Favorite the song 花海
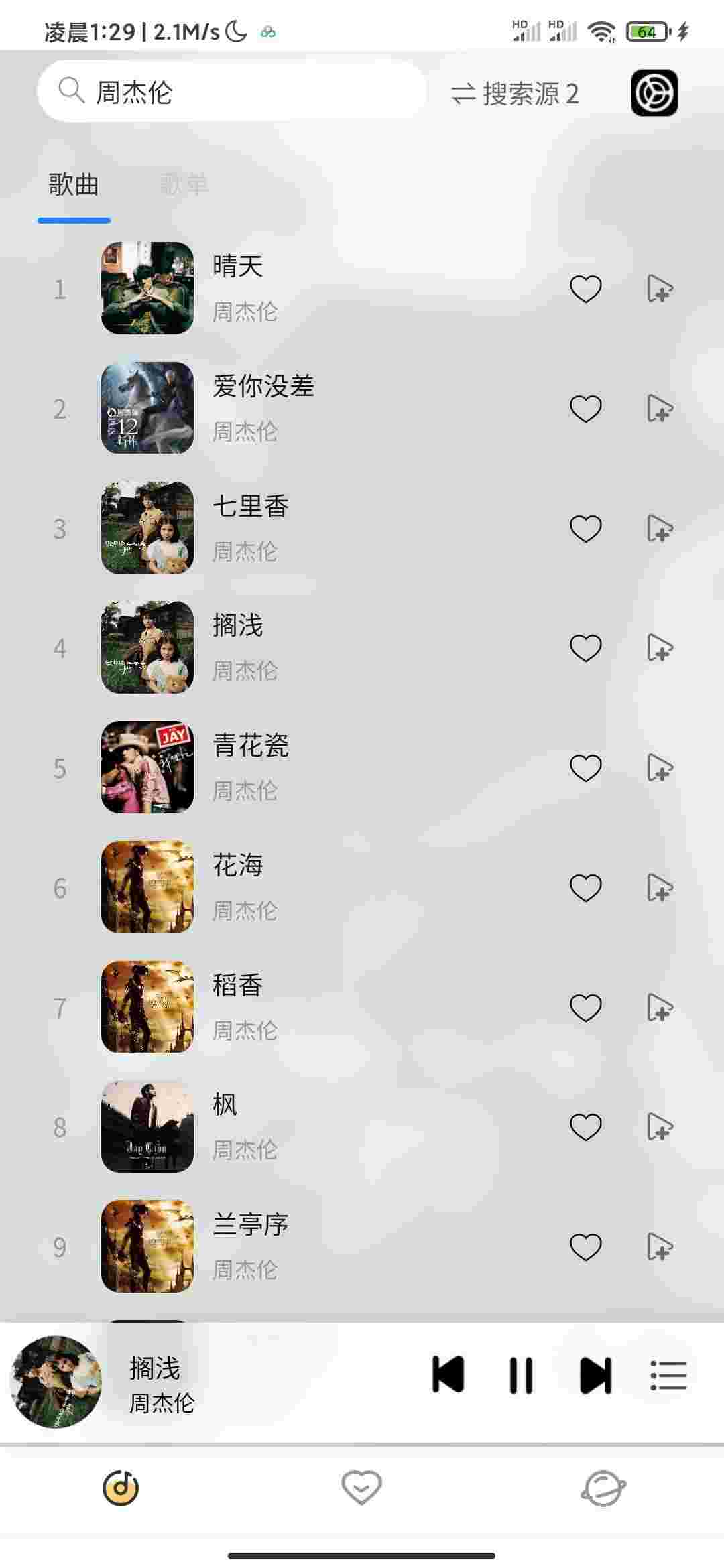The height and width of the screenshot is (1568, 724). 585,888
